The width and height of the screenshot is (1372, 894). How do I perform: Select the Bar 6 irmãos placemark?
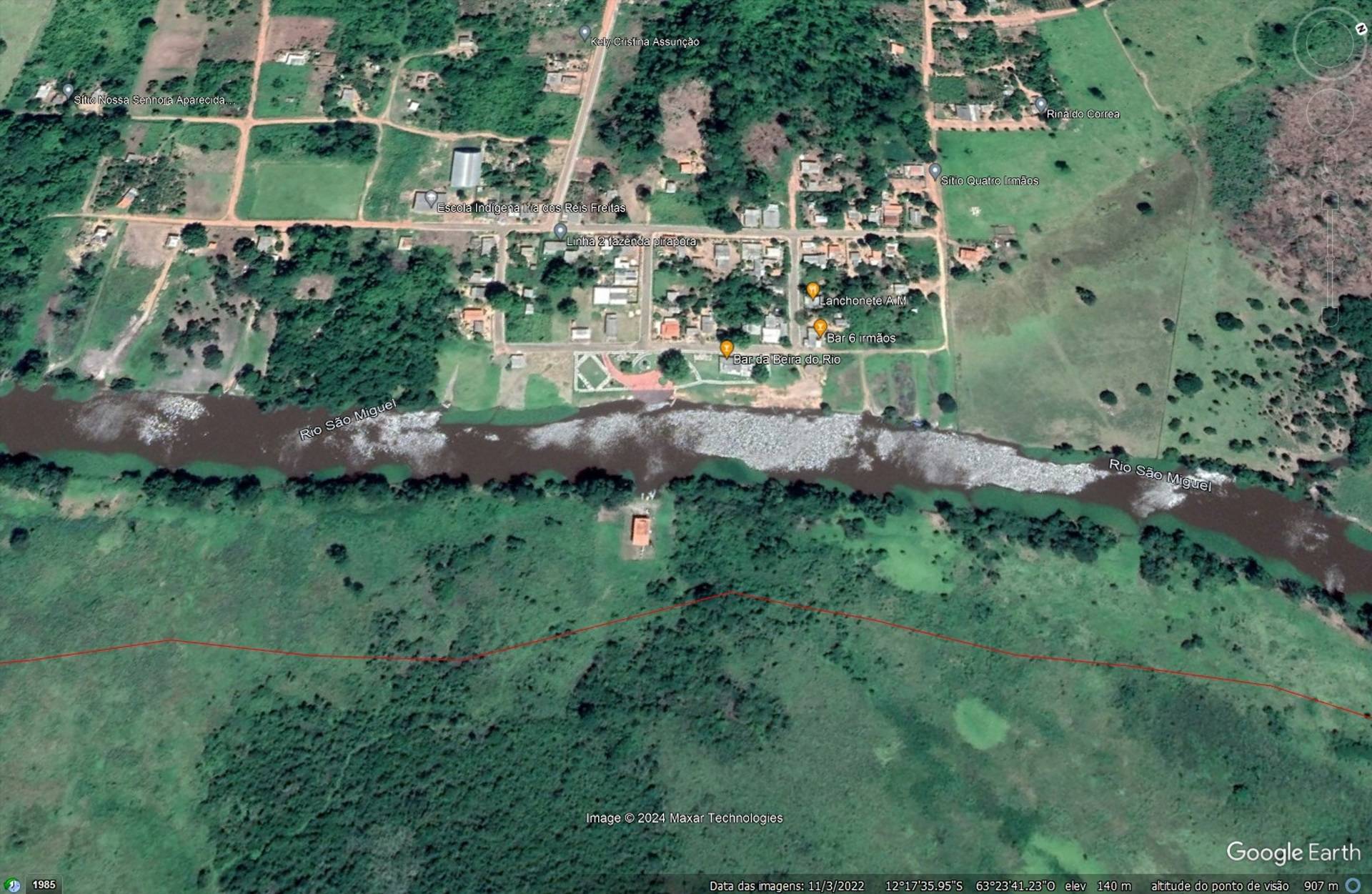(820, 328)
